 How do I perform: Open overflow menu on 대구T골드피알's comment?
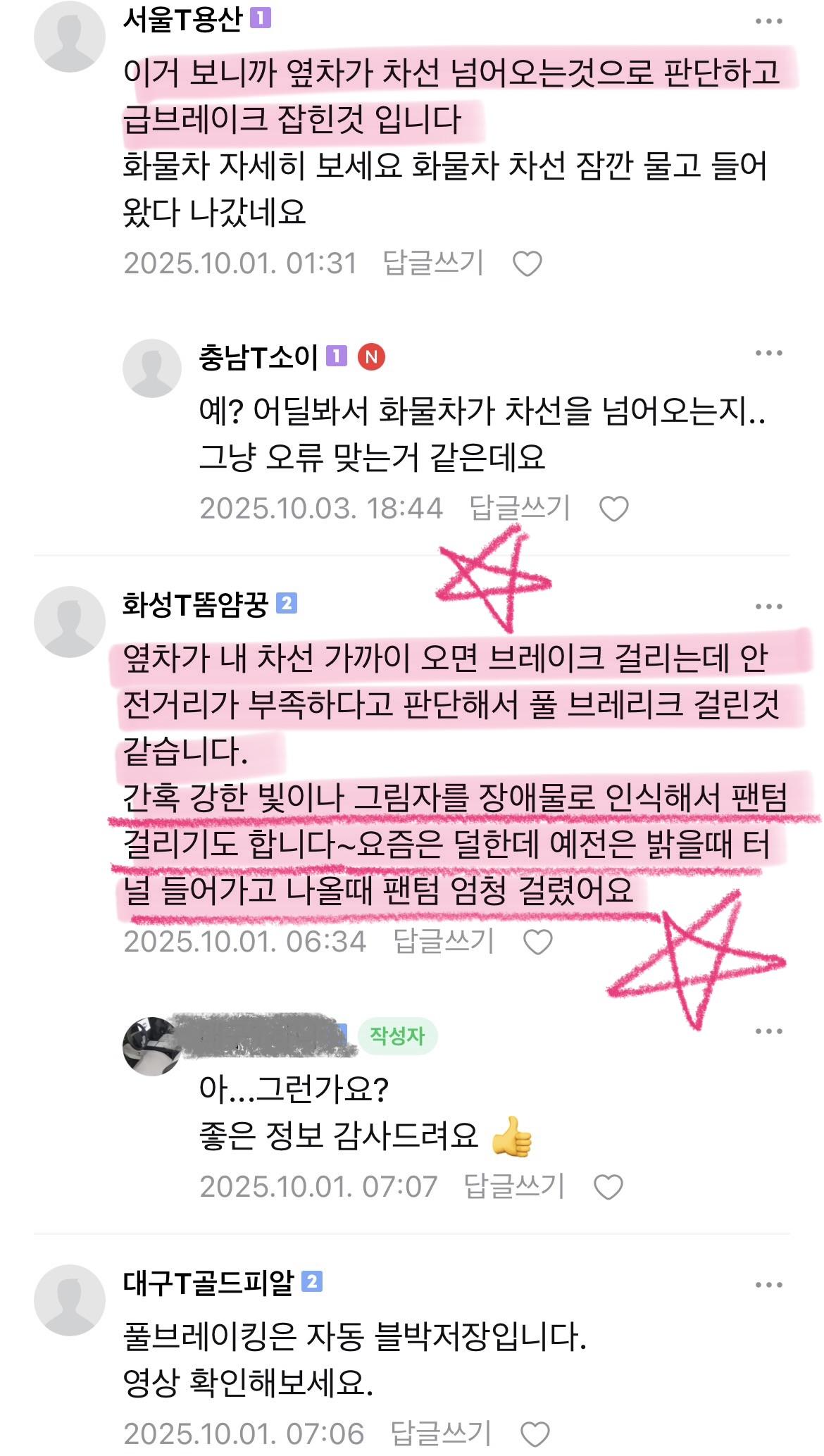tap(768, 1285)
